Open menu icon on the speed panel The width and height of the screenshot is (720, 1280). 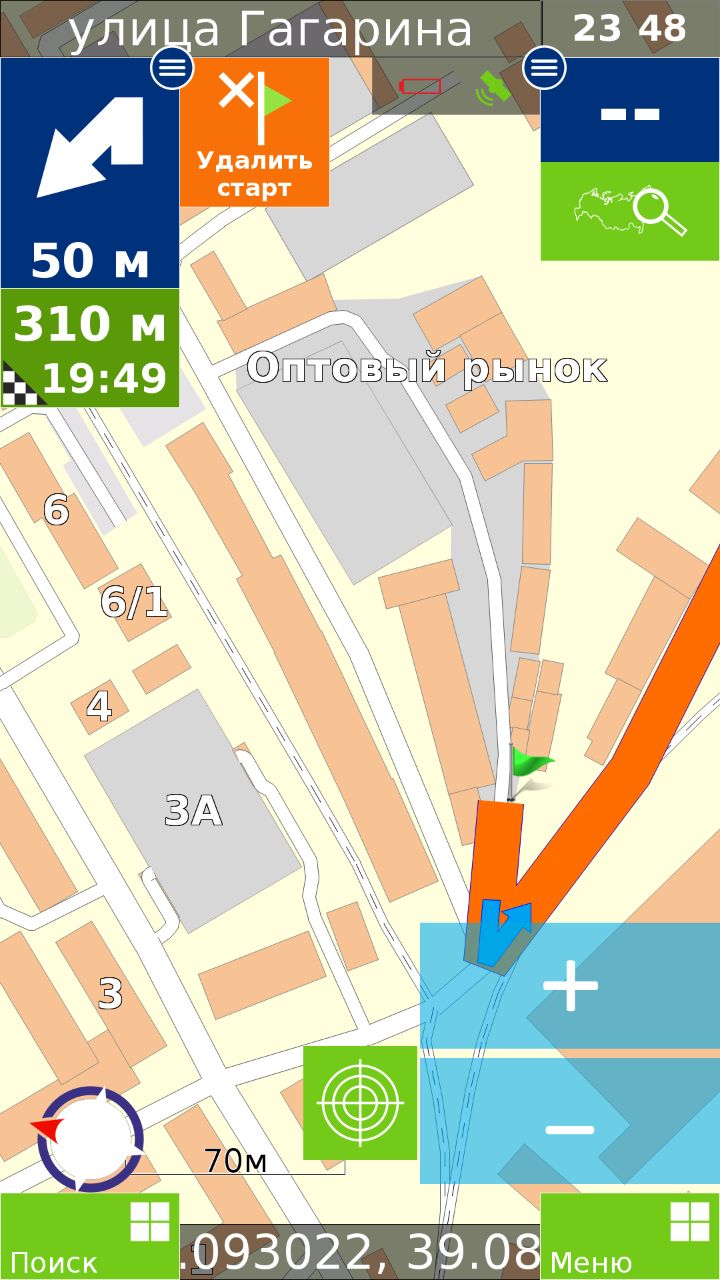[x=544, y=68]
